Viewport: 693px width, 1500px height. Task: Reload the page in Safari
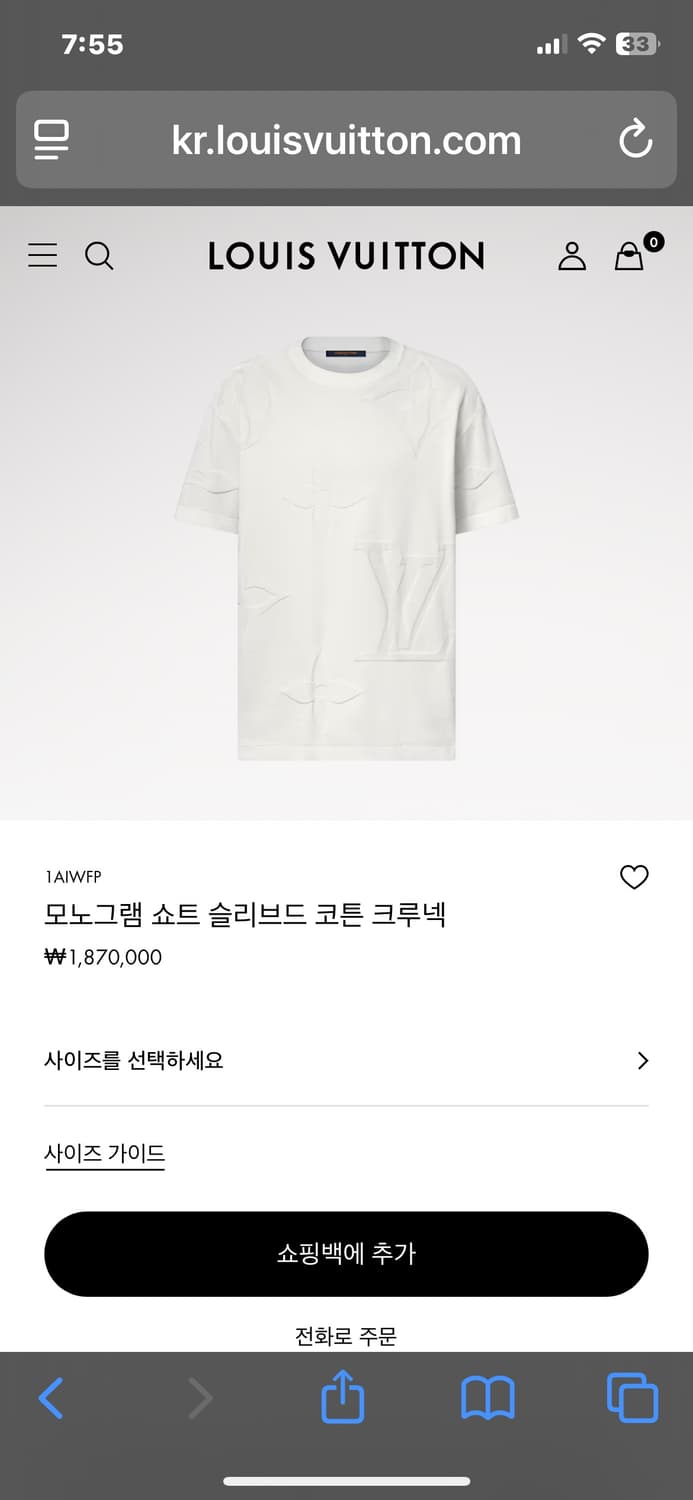pos(635,140)
